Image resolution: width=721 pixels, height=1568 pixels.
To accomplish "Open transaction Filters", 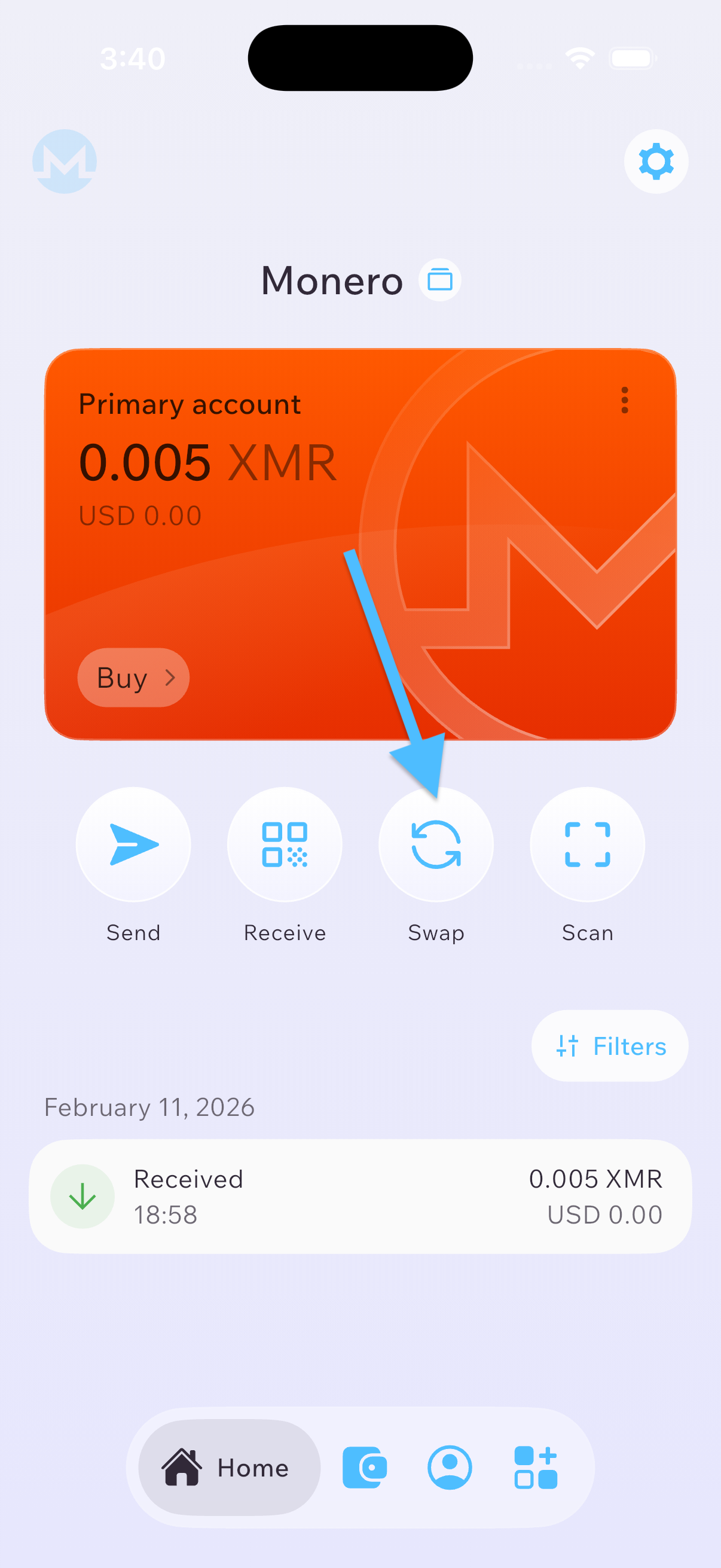I will tap(610, 1046).
